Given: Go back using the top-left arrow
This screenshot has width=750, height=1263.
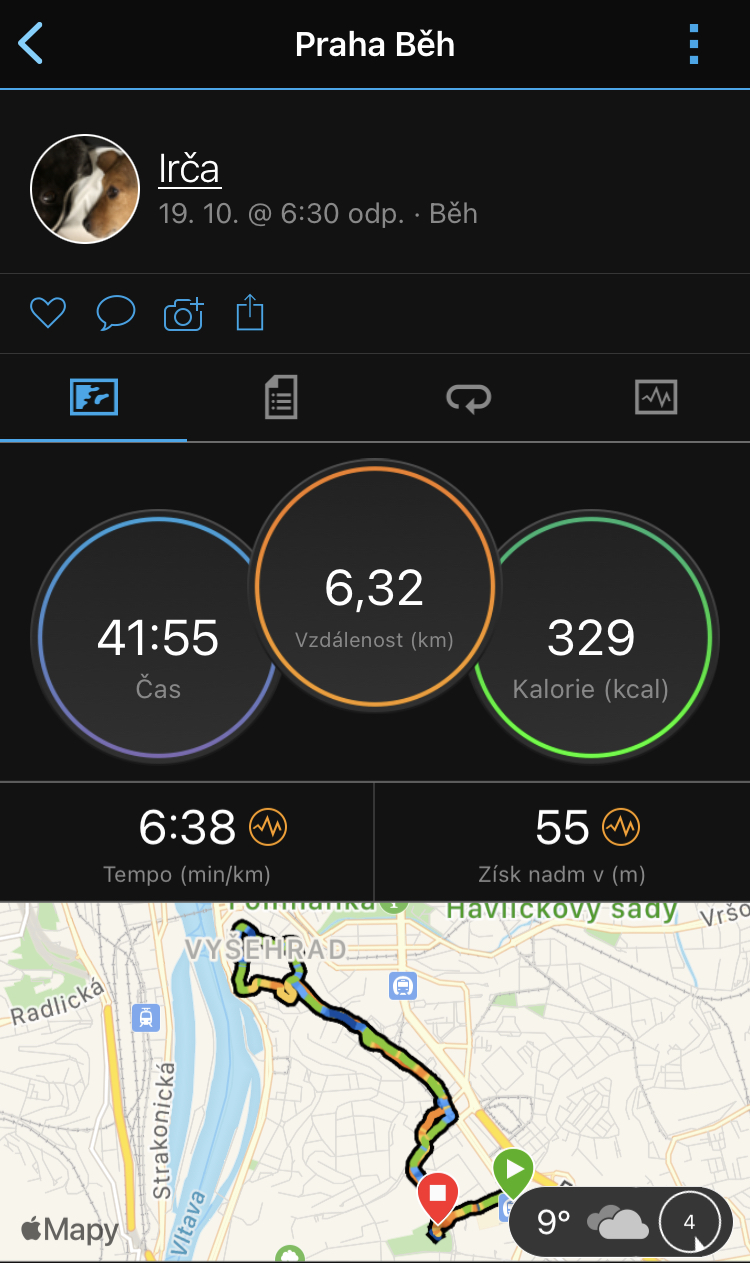Looking at the screenshot, I should (31, 45).
